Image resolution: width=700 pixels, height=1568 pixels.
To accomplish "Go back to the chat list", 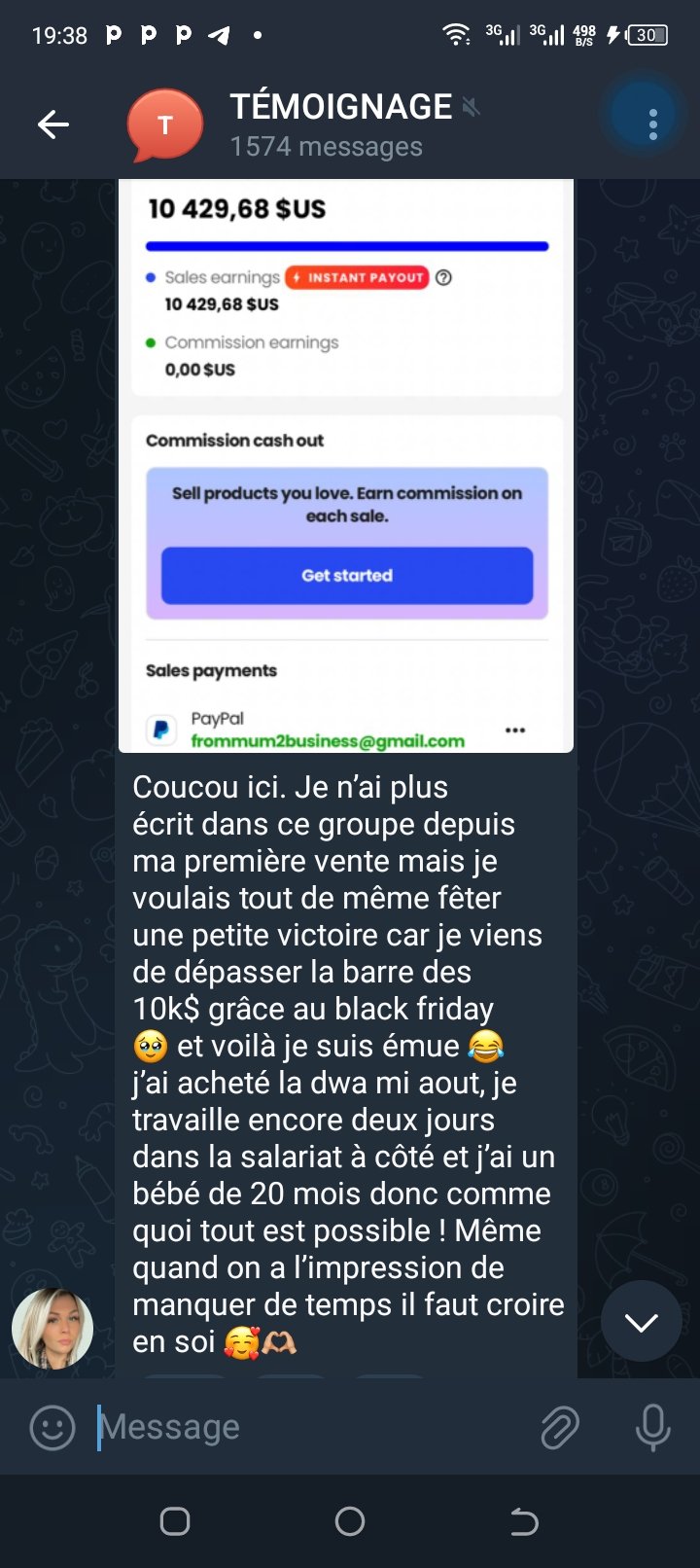I will pyautogui.click(x=53, y=125).
